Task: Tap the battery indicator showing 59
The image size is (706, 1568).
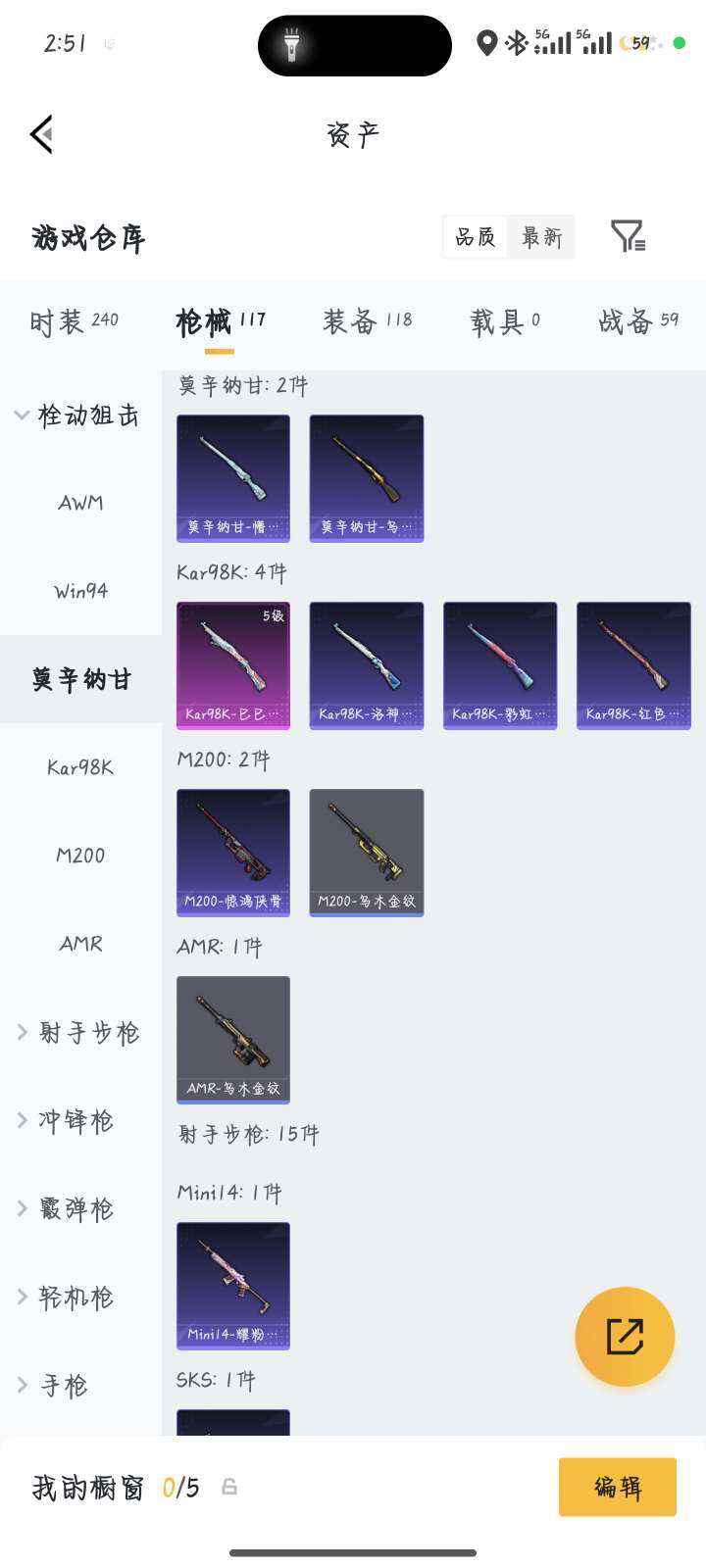Action: 635,44
